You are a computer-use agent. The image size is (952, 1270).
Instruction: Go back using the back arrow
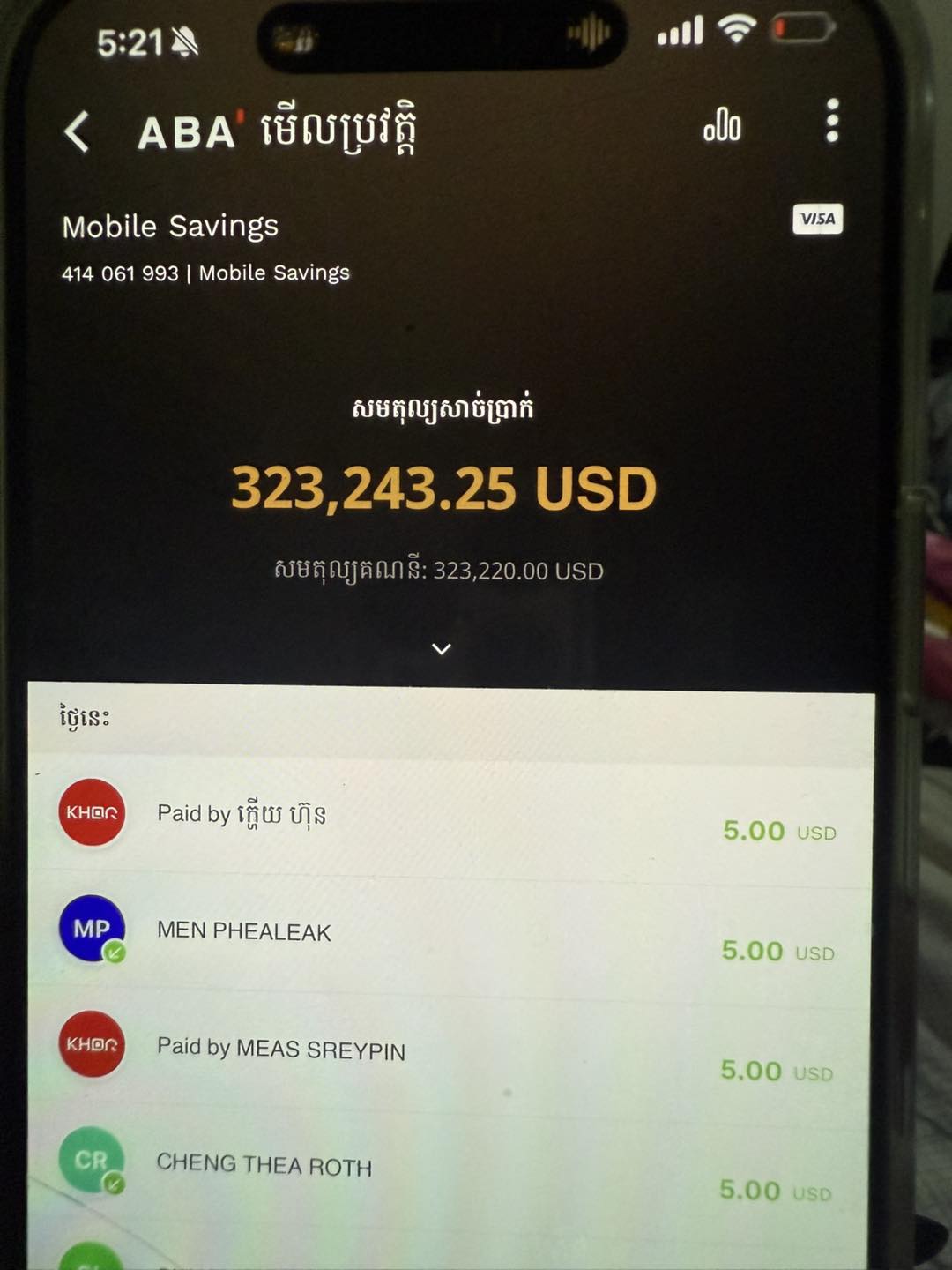[x=78, y=132]
